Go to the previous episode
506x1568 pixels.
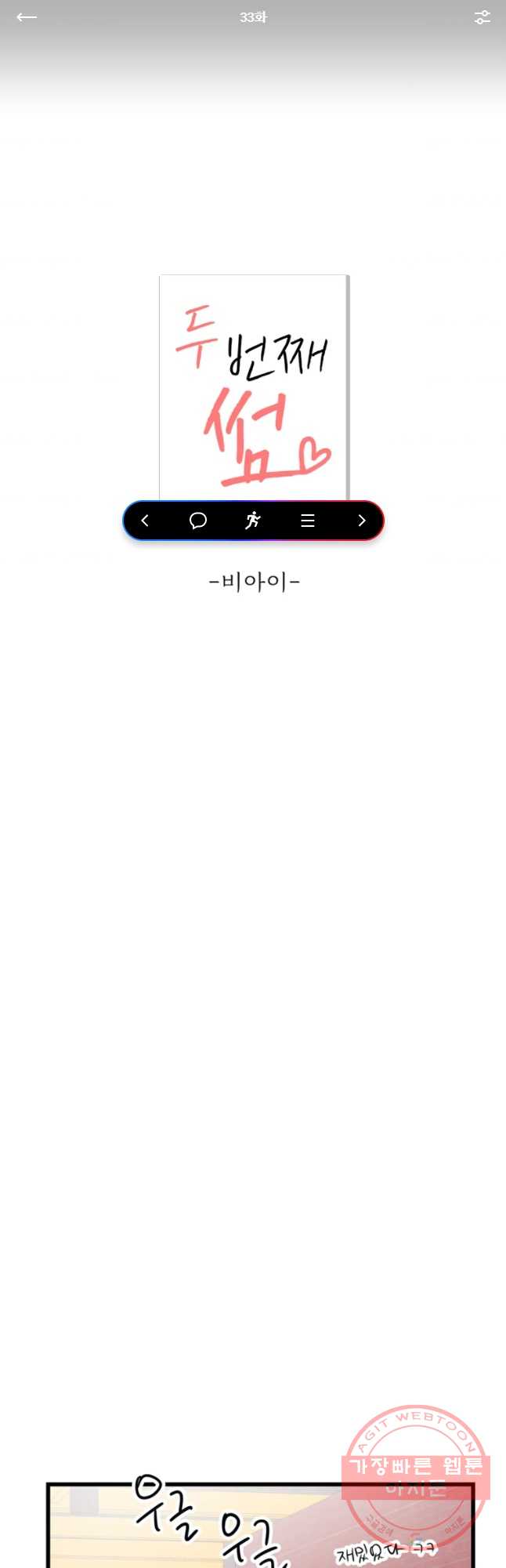click(x=145, y=521)
